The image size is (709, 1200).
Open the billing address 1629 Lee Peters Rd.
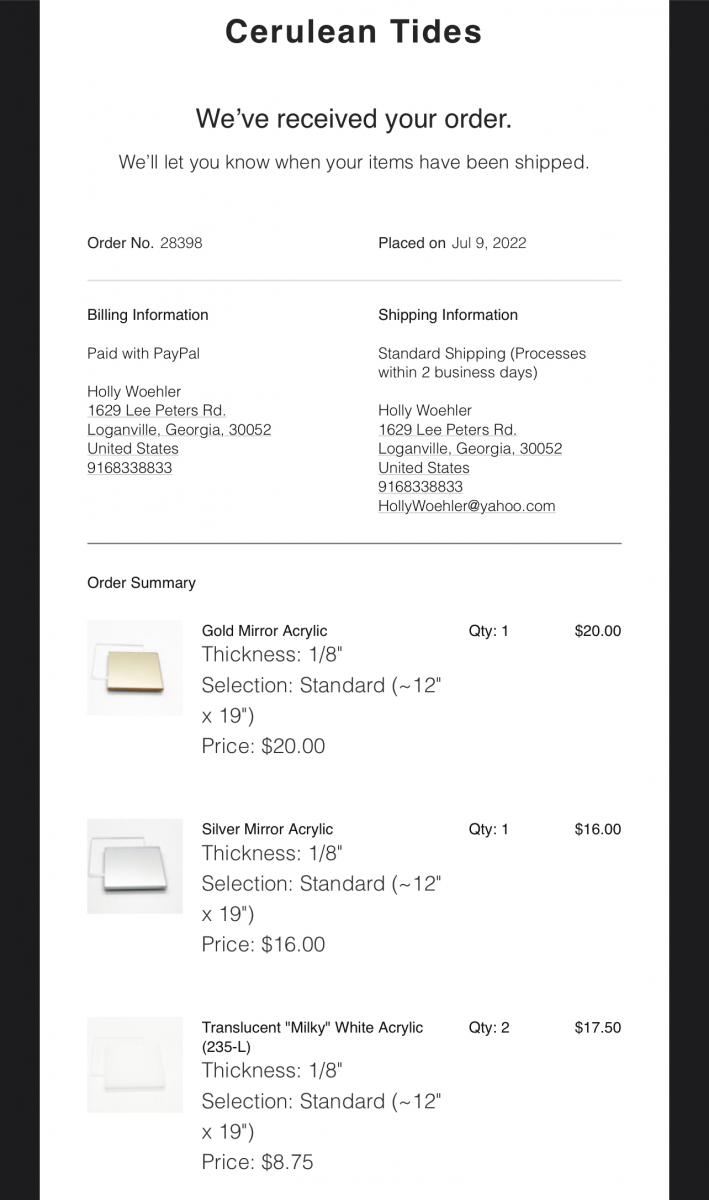tap(156, 410)
